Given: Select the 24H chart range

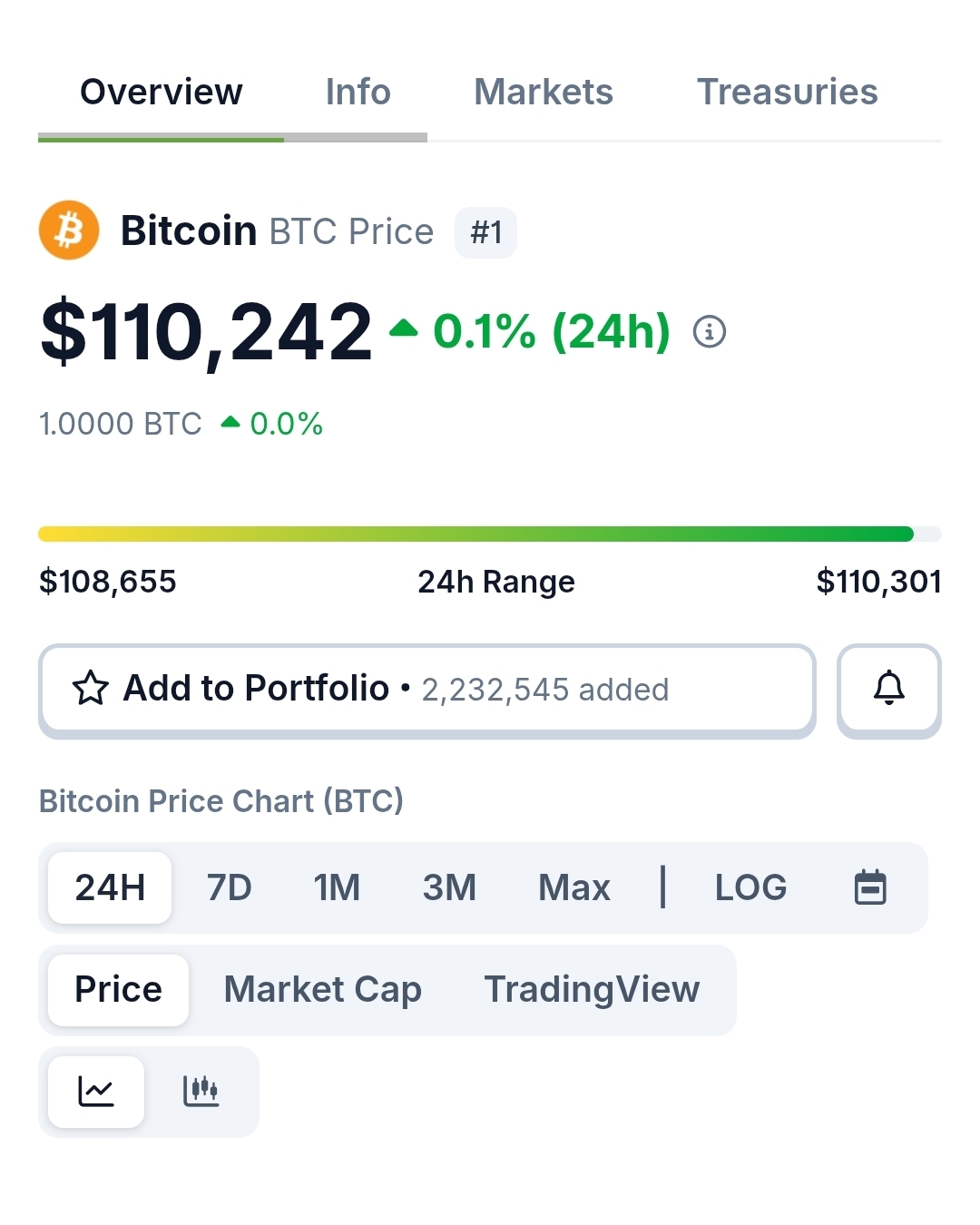Looking at the screenshot, I should tap(110, 887).
